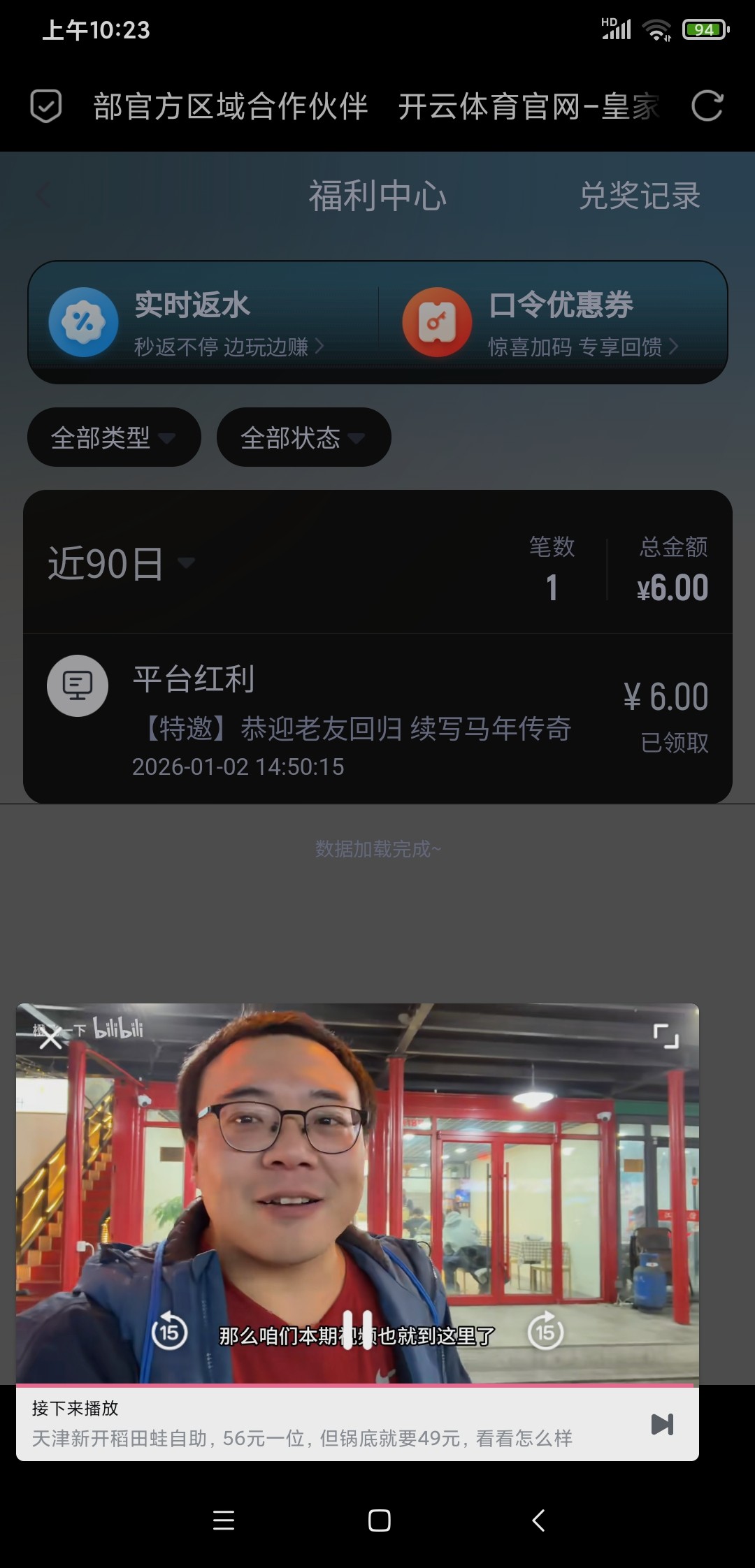Go to the system home screen
This screenshot has height=1568, width=755.
(x=379, y=1520)
